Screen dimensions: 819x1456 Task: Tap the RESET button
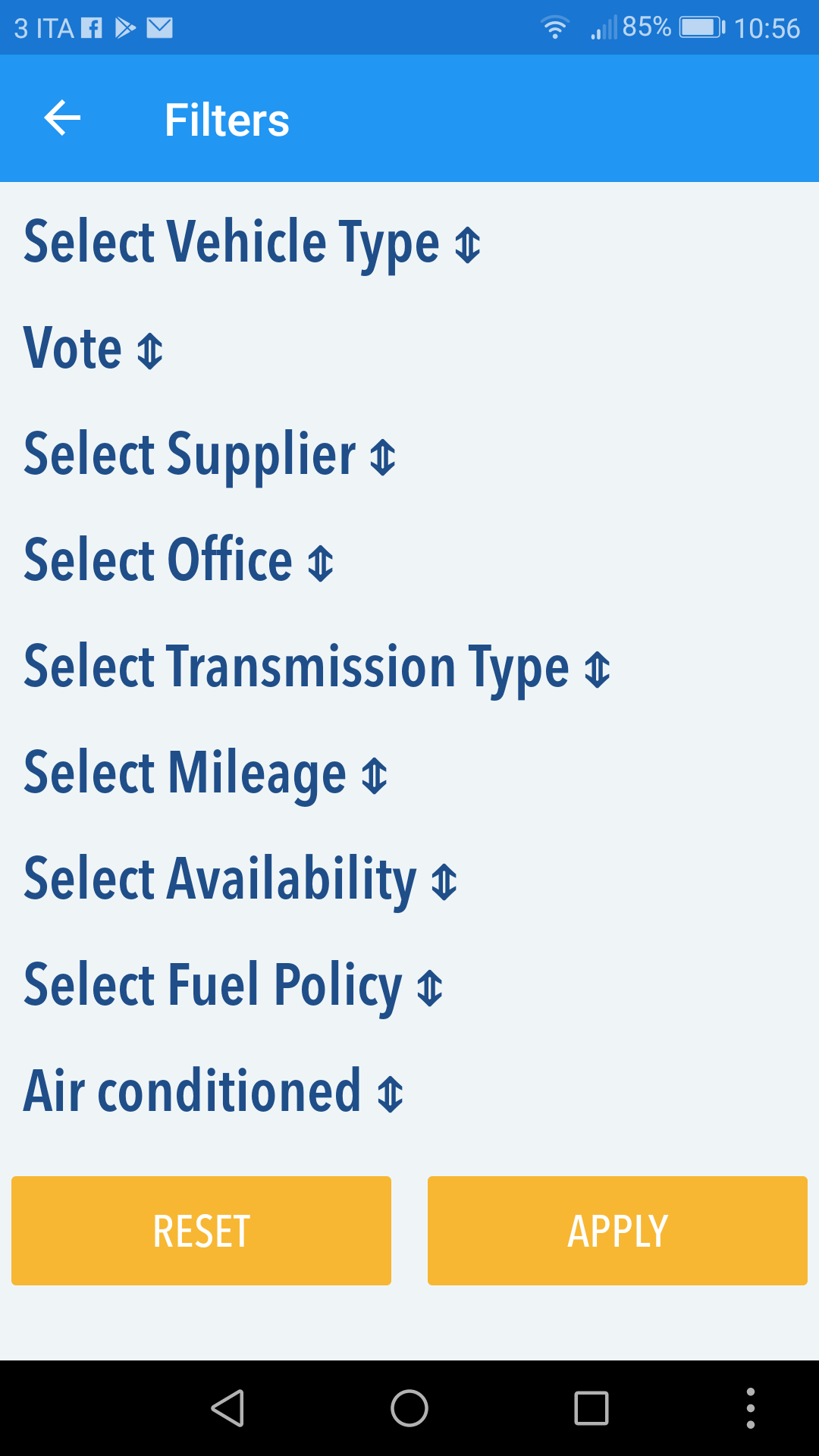201,1231
